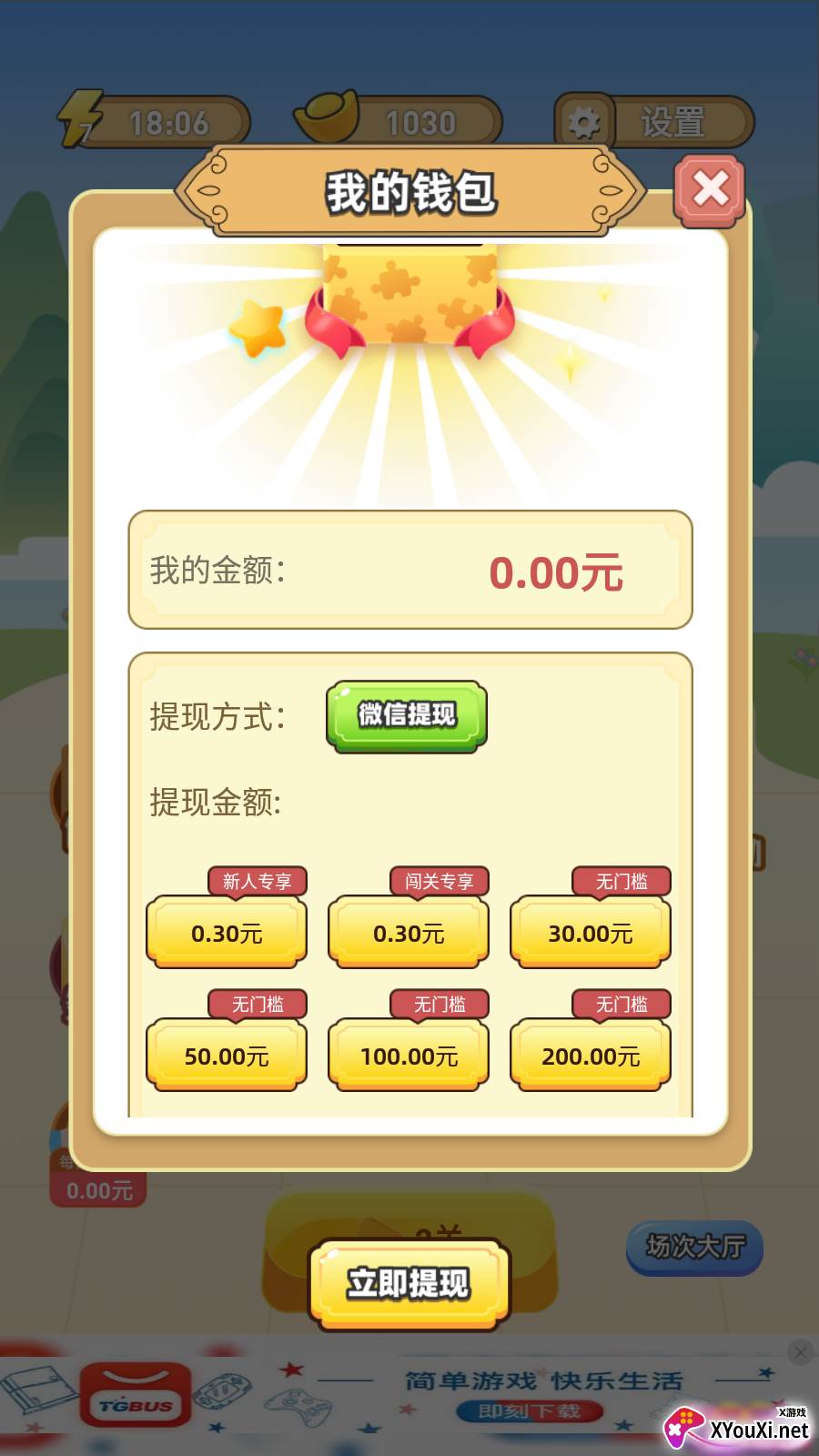The image size is (819, 1456).
Task: Dismiss the bottom ad banner
Action: (800, 1352)
